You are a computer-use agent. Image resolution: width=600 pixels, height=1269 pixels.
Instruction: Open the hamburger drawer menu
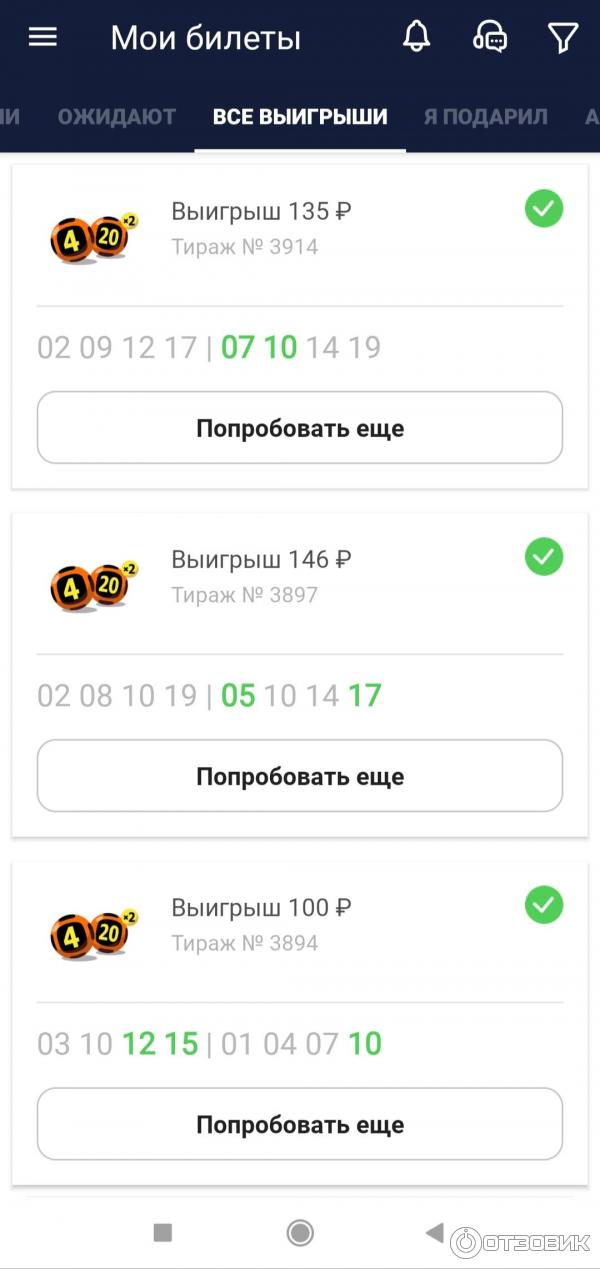[43, 38]
